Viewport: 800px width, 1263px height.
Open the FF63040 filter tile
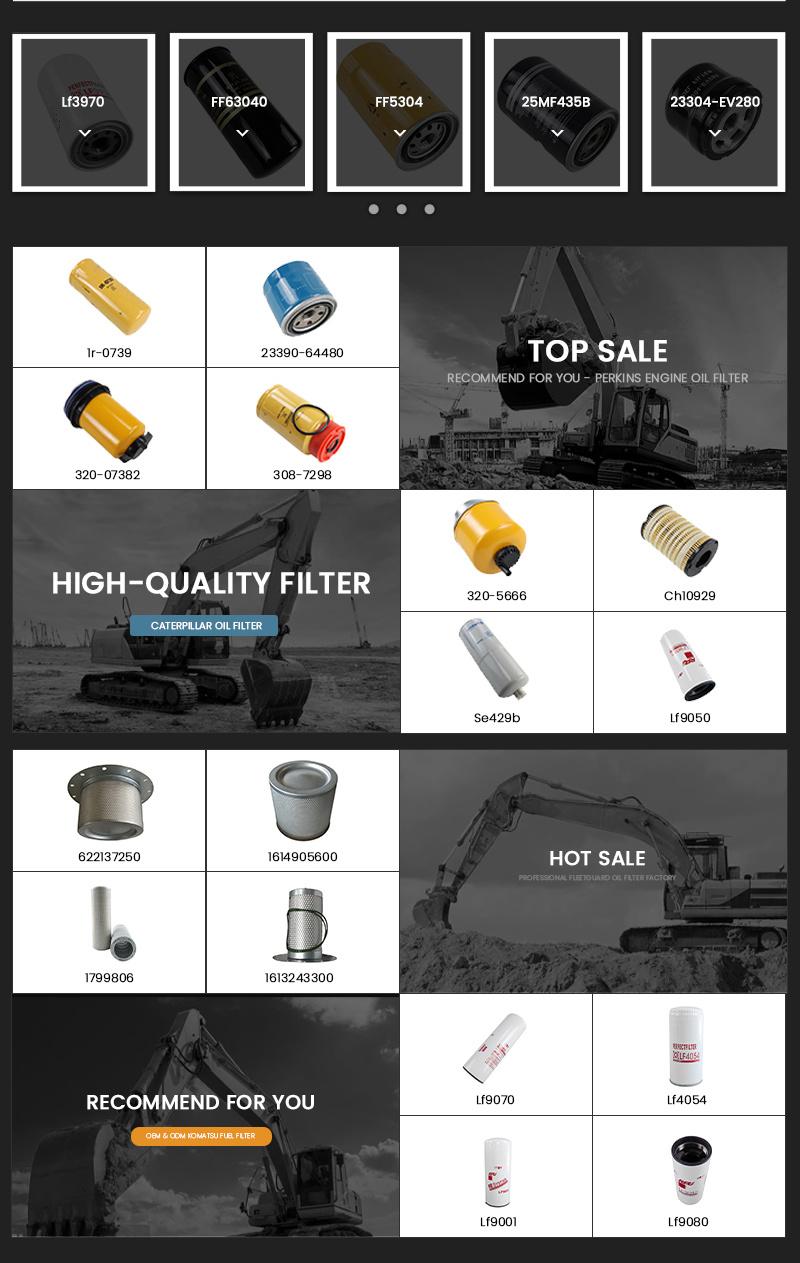pyautogui.click(x=241, y=112)
